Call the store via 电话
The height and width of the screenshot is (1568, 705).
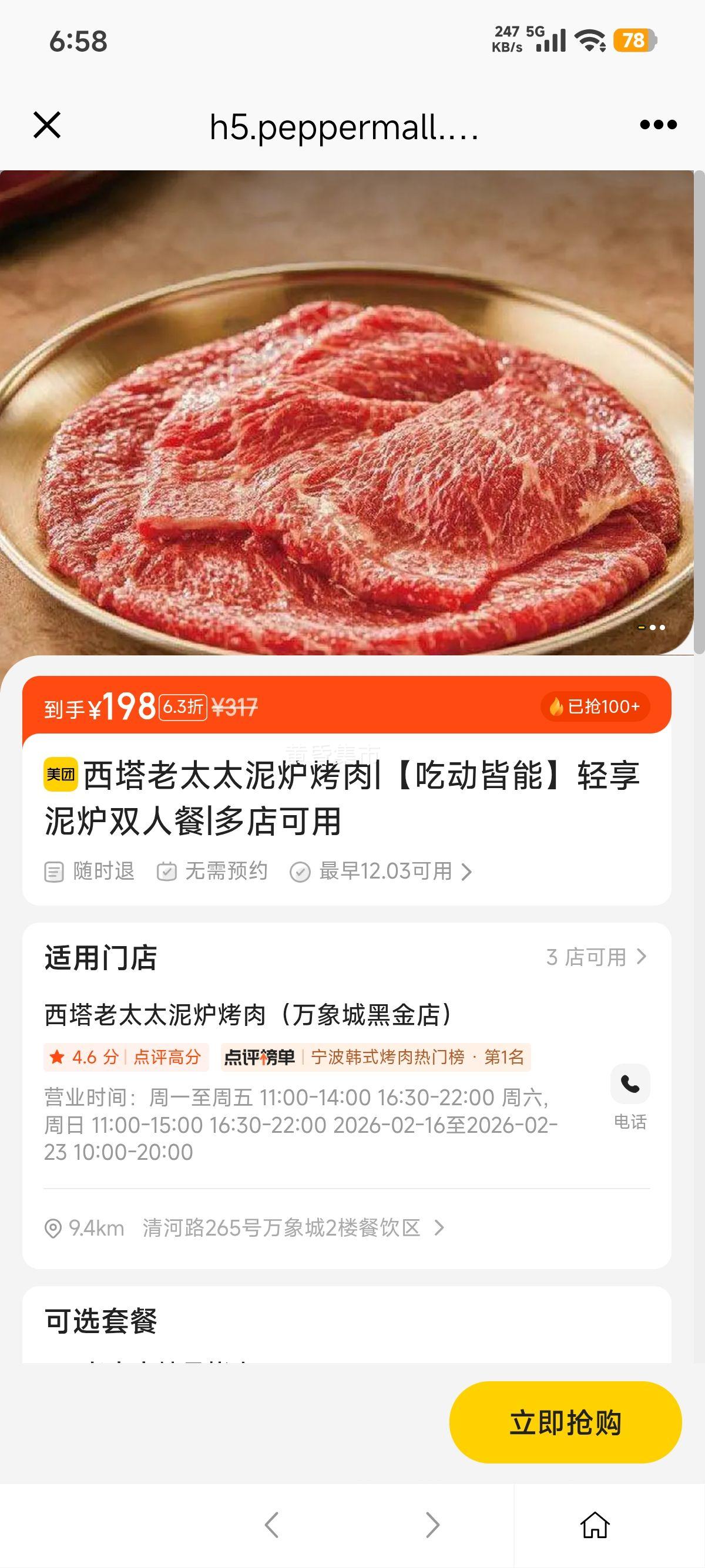(630, 1096)
